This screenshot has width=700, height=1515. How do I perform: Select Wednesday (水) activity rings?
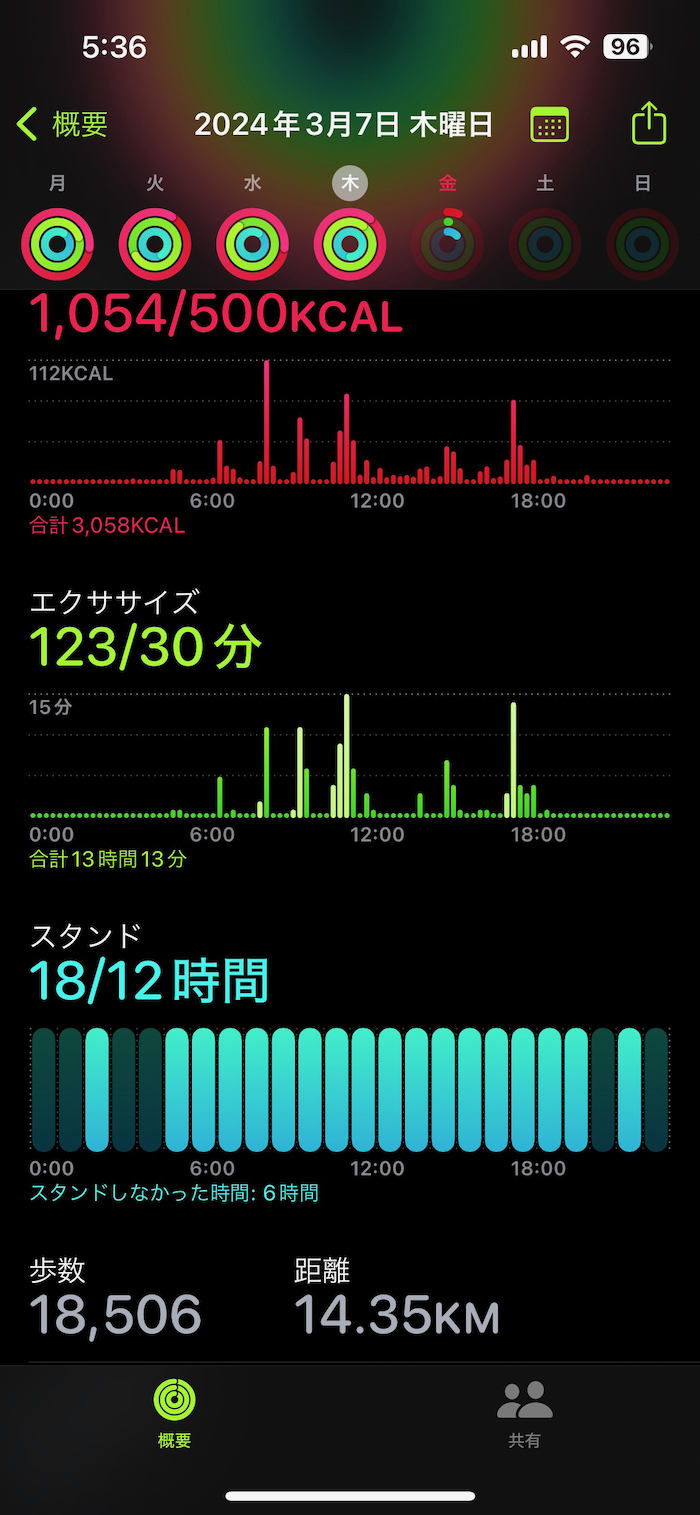click(252, 243)
